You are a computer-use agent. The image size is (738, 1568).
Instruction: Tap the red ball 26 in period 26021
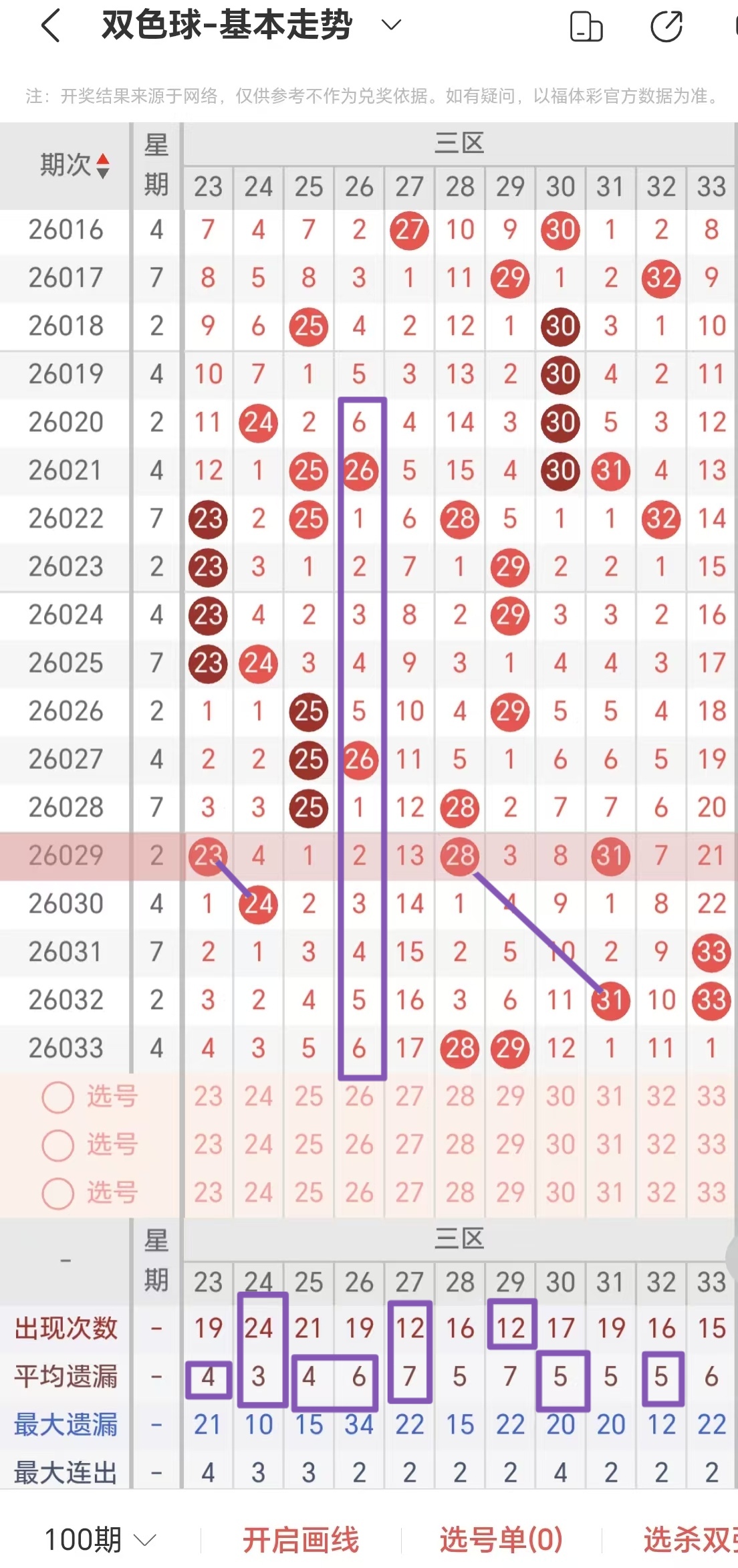click(359, 470)
